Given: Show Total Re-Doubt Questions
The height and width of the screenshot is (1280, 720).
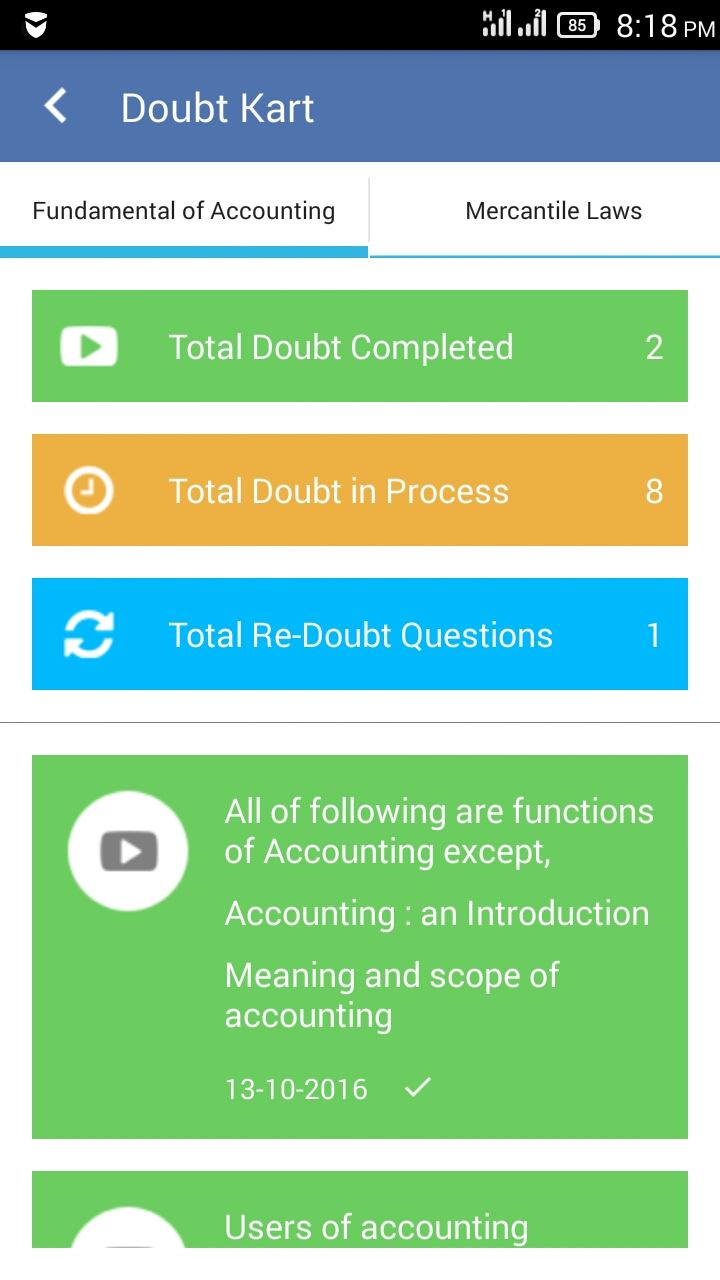Looking at the screenshot, I should point(360,635).
